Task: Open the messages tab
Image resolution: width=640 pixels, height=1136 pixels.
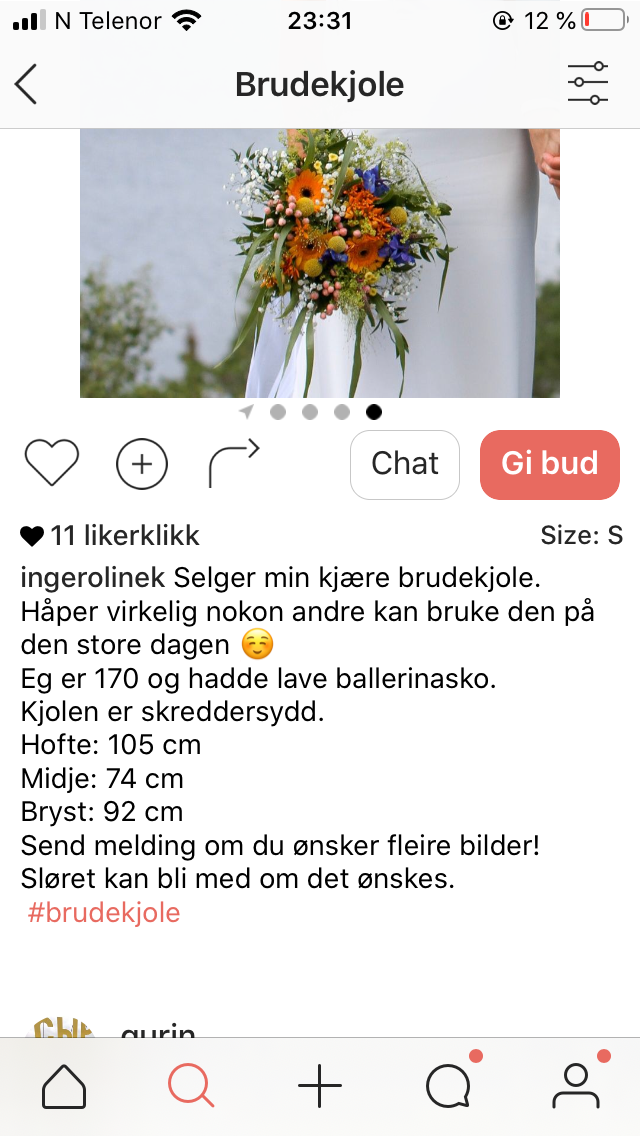Action: [449, 1087]
